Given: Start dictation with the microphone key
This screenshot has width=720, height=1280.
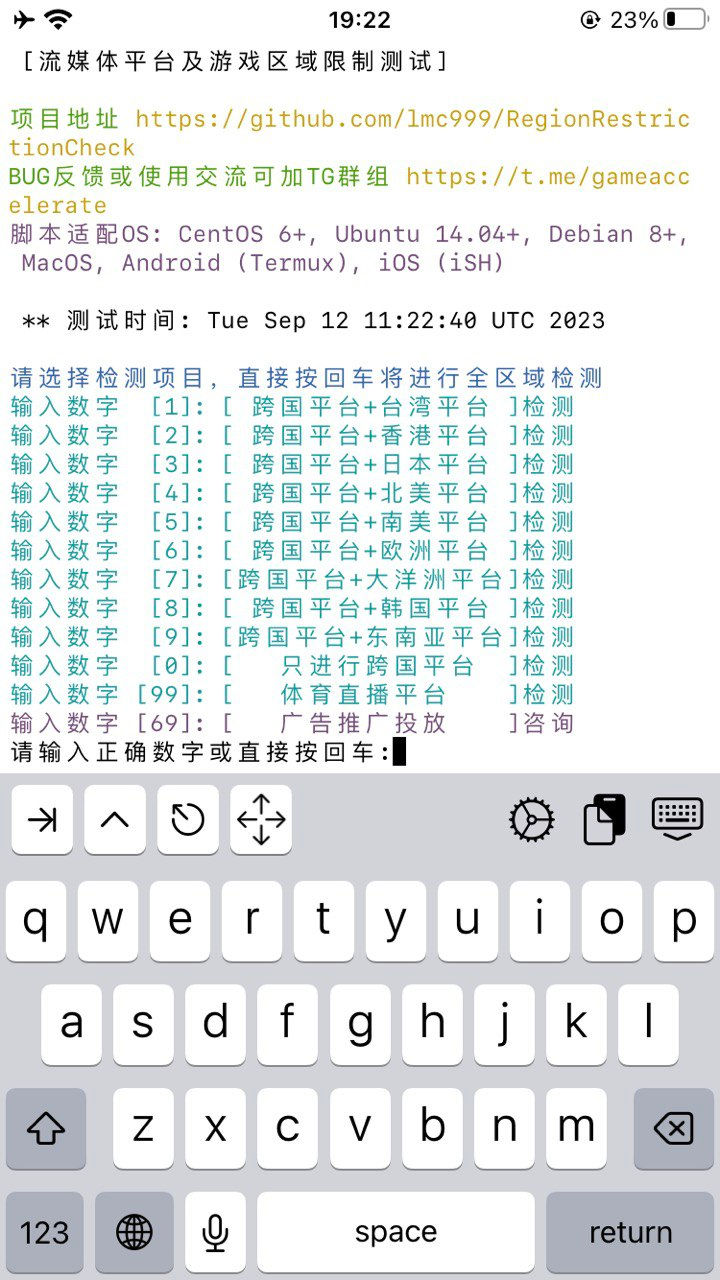Looking at the screenshot, I should tap(215, 1232).
